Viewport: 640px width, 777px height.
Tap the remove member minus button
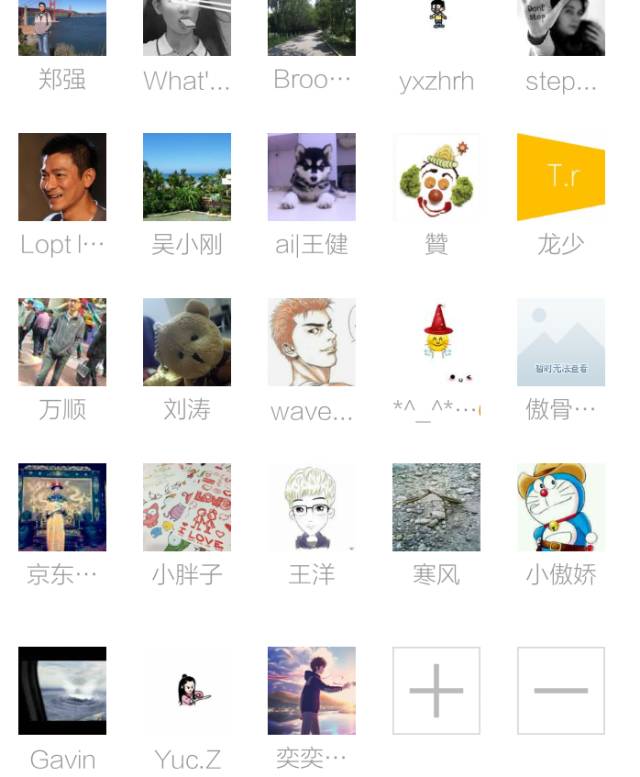pyautogui.click(x=561, y=690)
